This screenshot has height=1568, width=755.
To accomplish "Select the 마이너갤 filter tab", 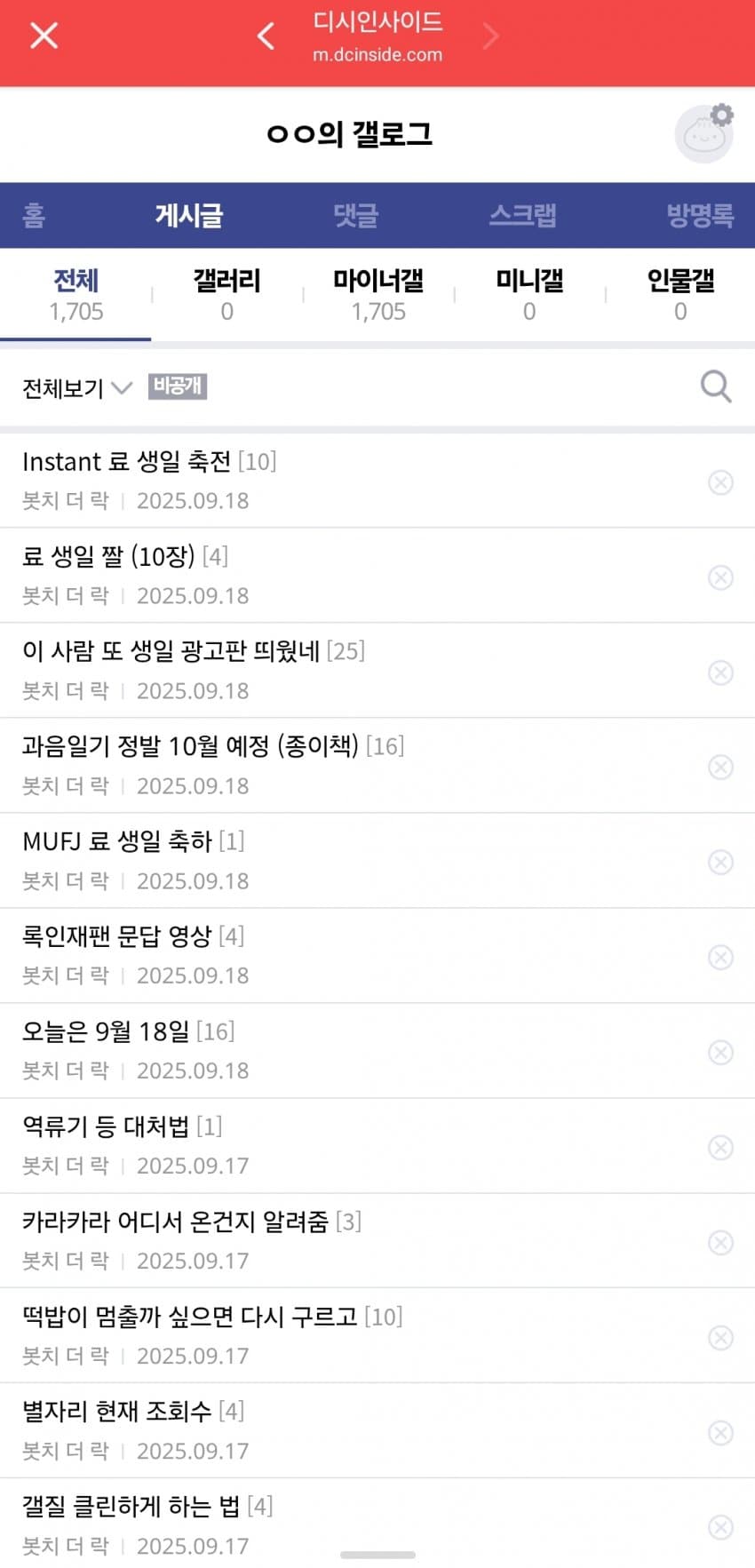I will pos(377,295).
